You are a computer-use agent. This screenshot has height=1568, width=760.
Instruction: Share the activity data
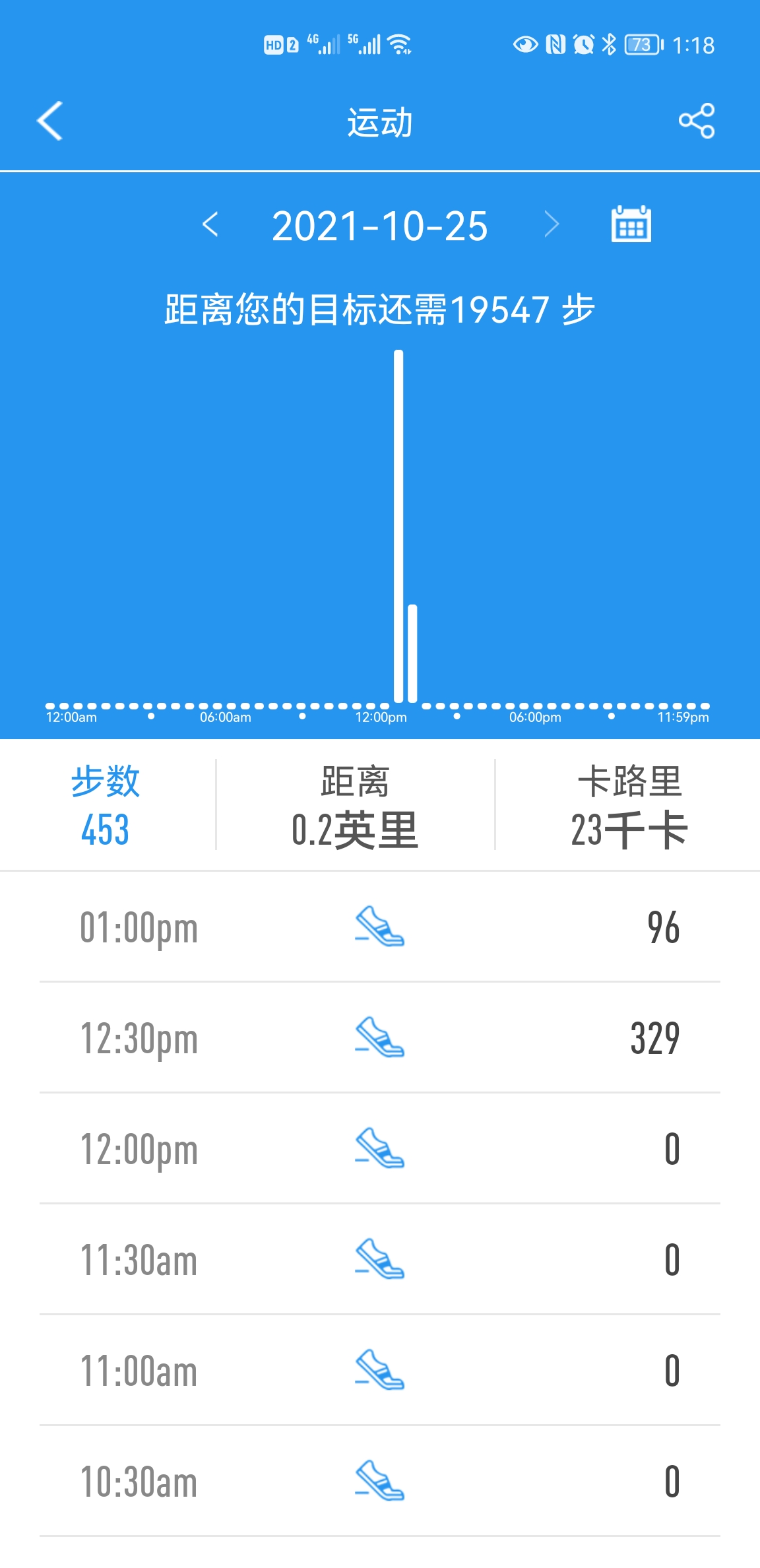(x=697, y=121)
